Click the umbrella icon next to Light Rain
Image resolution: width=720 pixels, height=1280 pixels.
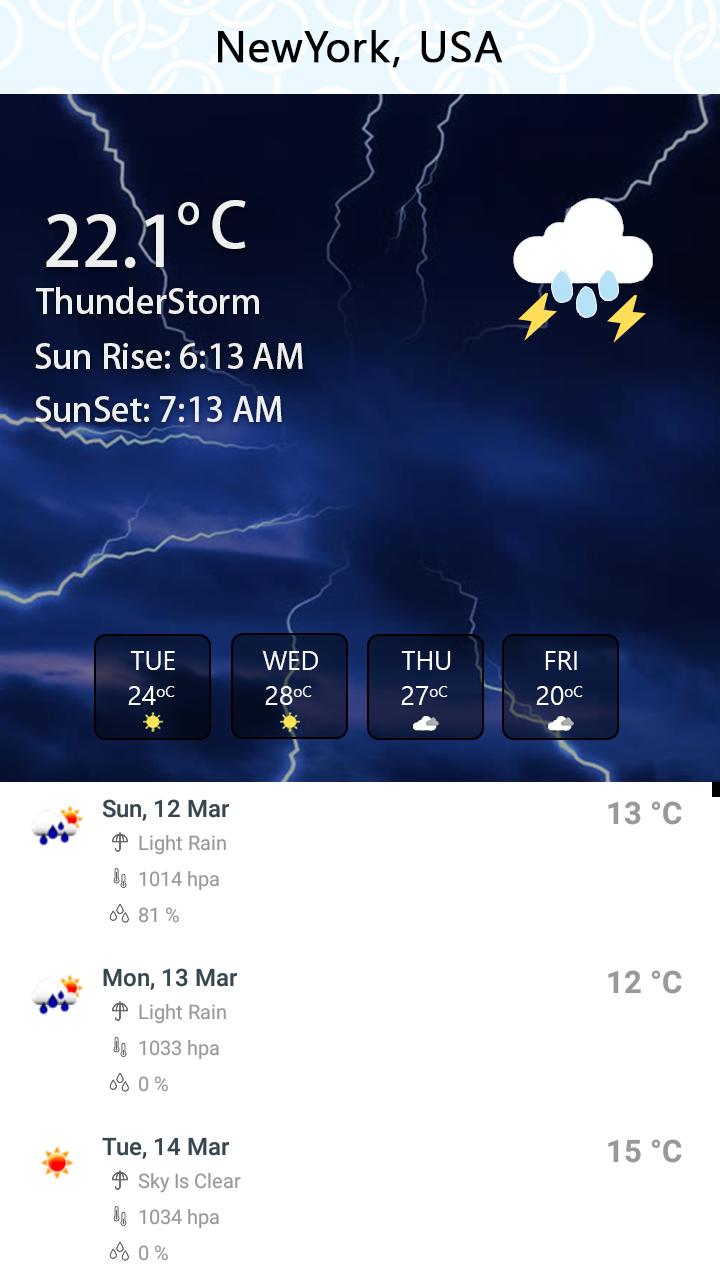point(120,843)
